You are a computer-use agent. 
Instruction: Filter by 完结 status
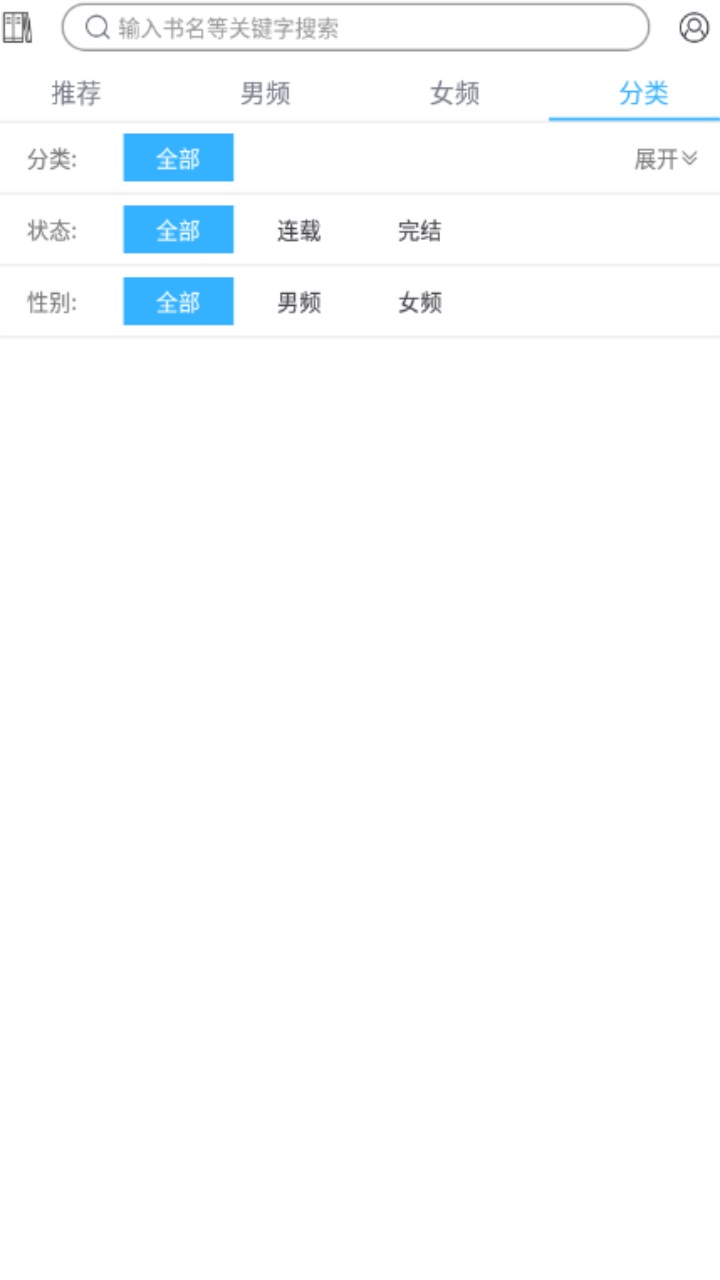419,231
